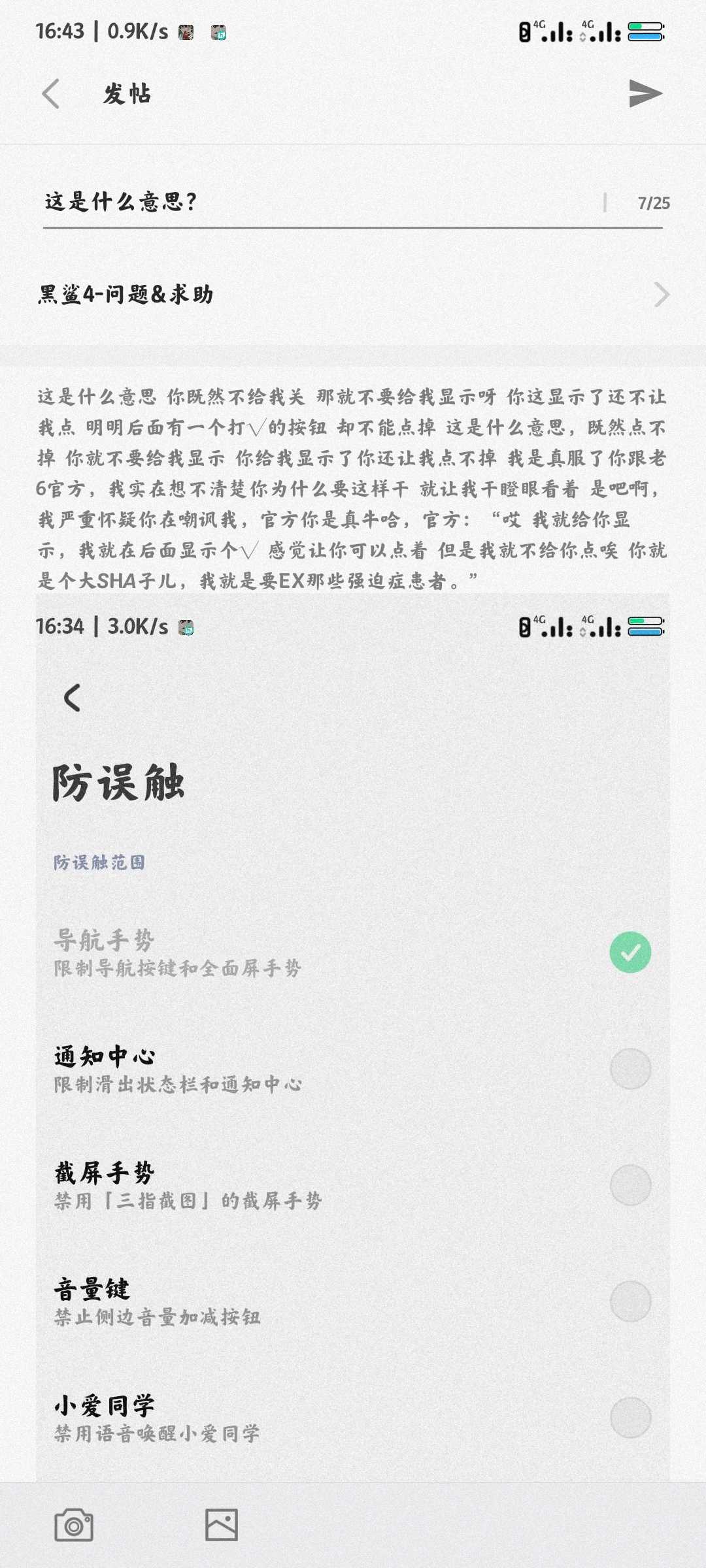Open the gallery to pick an image
This screenshot has width=706, height=1568.
222,1525
